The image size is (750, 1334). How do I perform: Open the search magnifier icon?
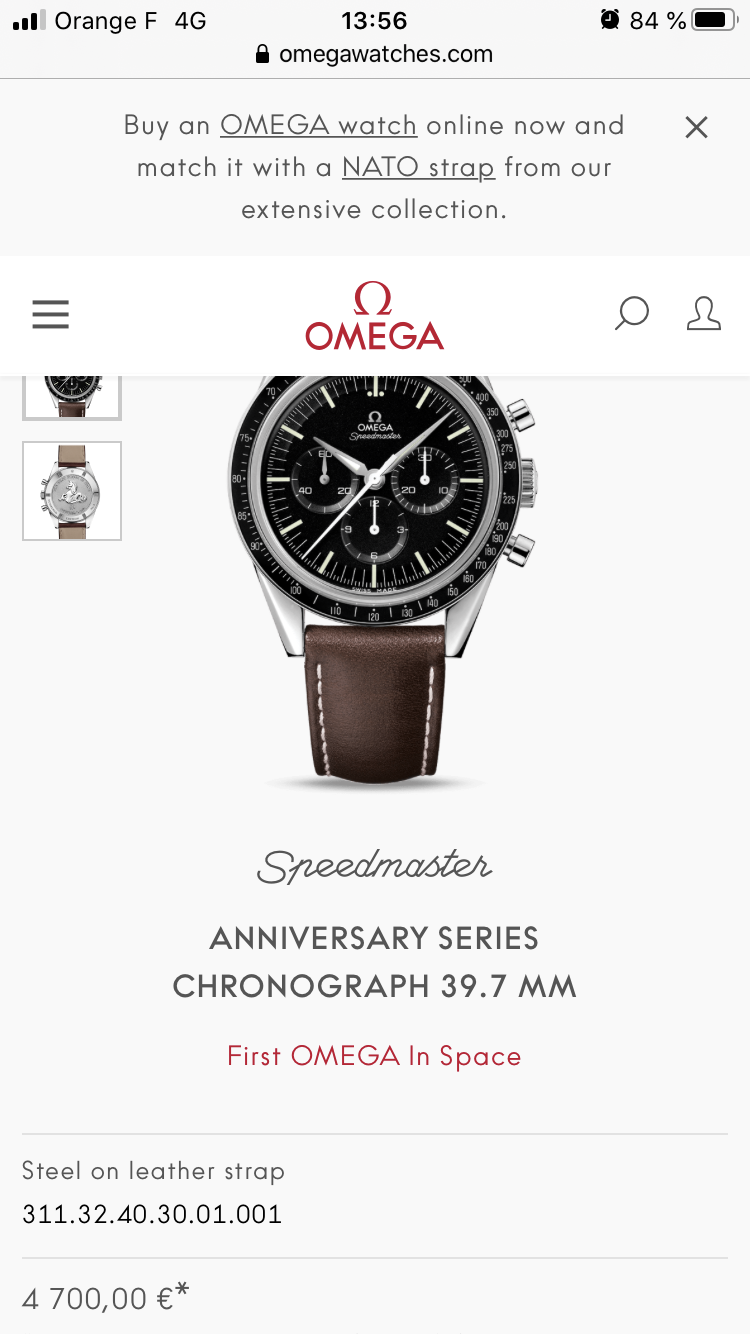tap(631, 314)
